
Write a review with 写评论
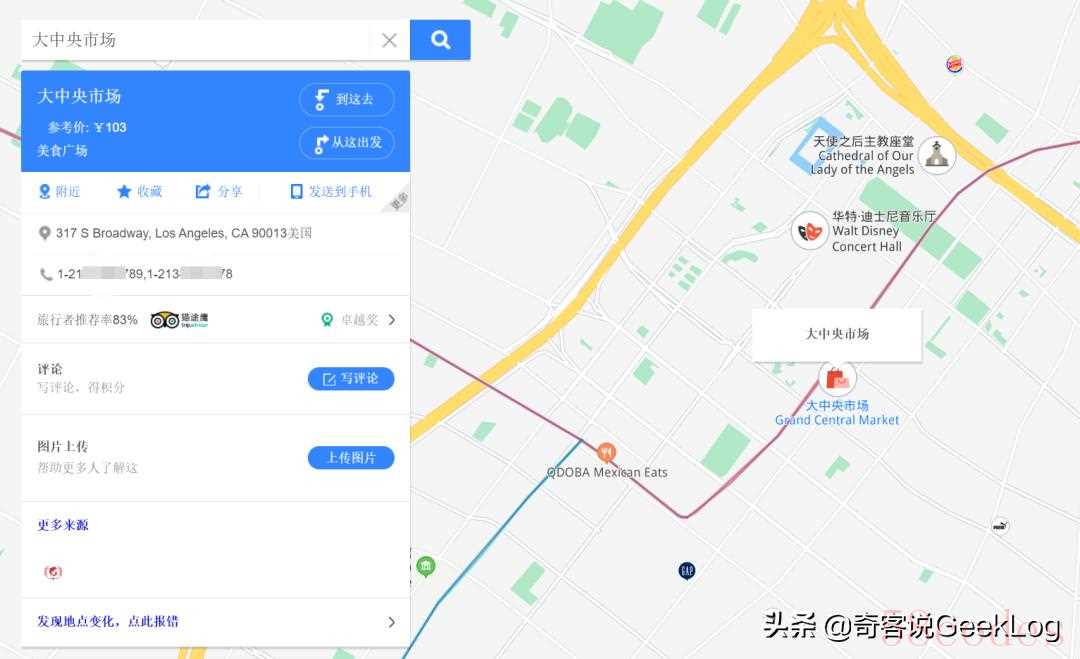pos(350,379)
